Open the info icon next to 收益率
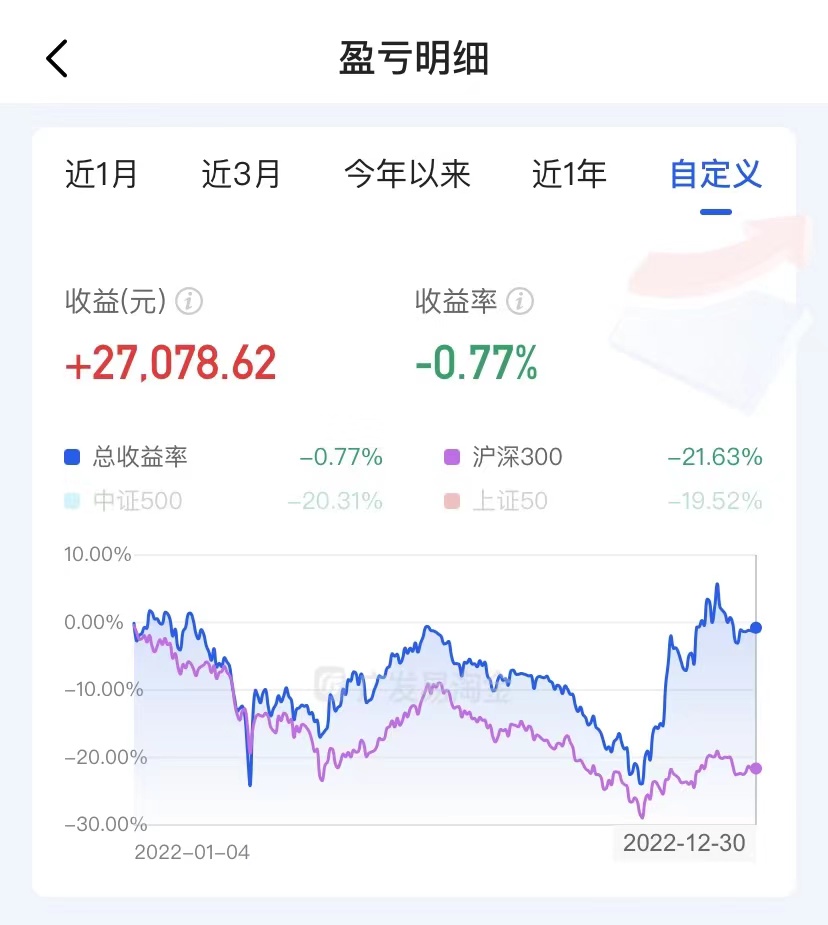Viewport: 828px width, 925px height. (520, 301)
